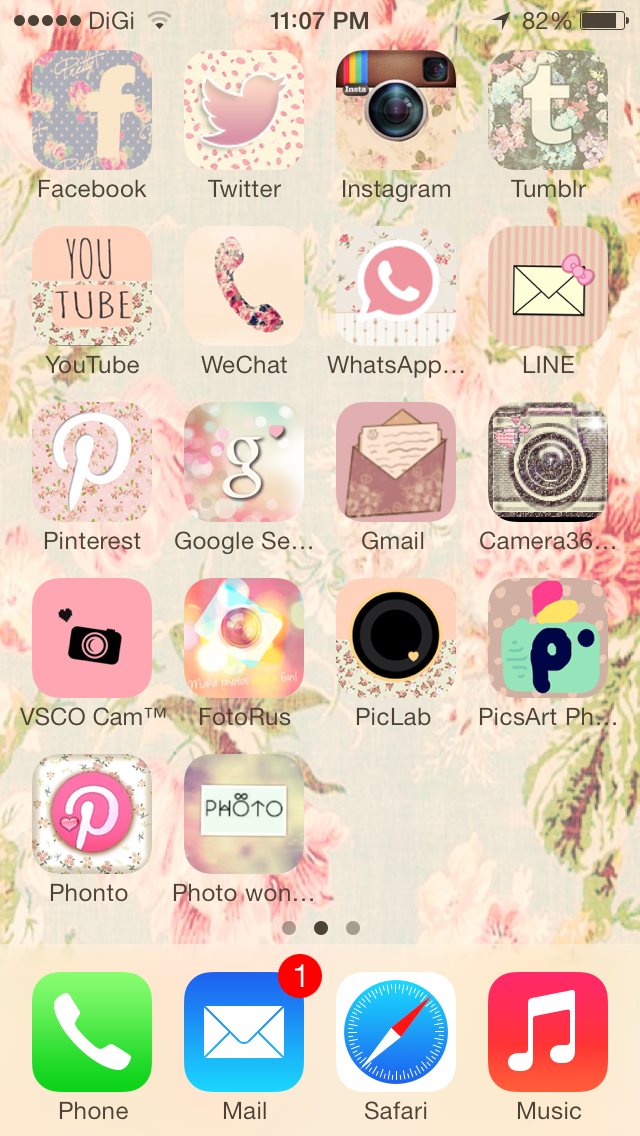Launch the PicsArt app
This screenshot has height=1136, width=640.
(548, 638)
